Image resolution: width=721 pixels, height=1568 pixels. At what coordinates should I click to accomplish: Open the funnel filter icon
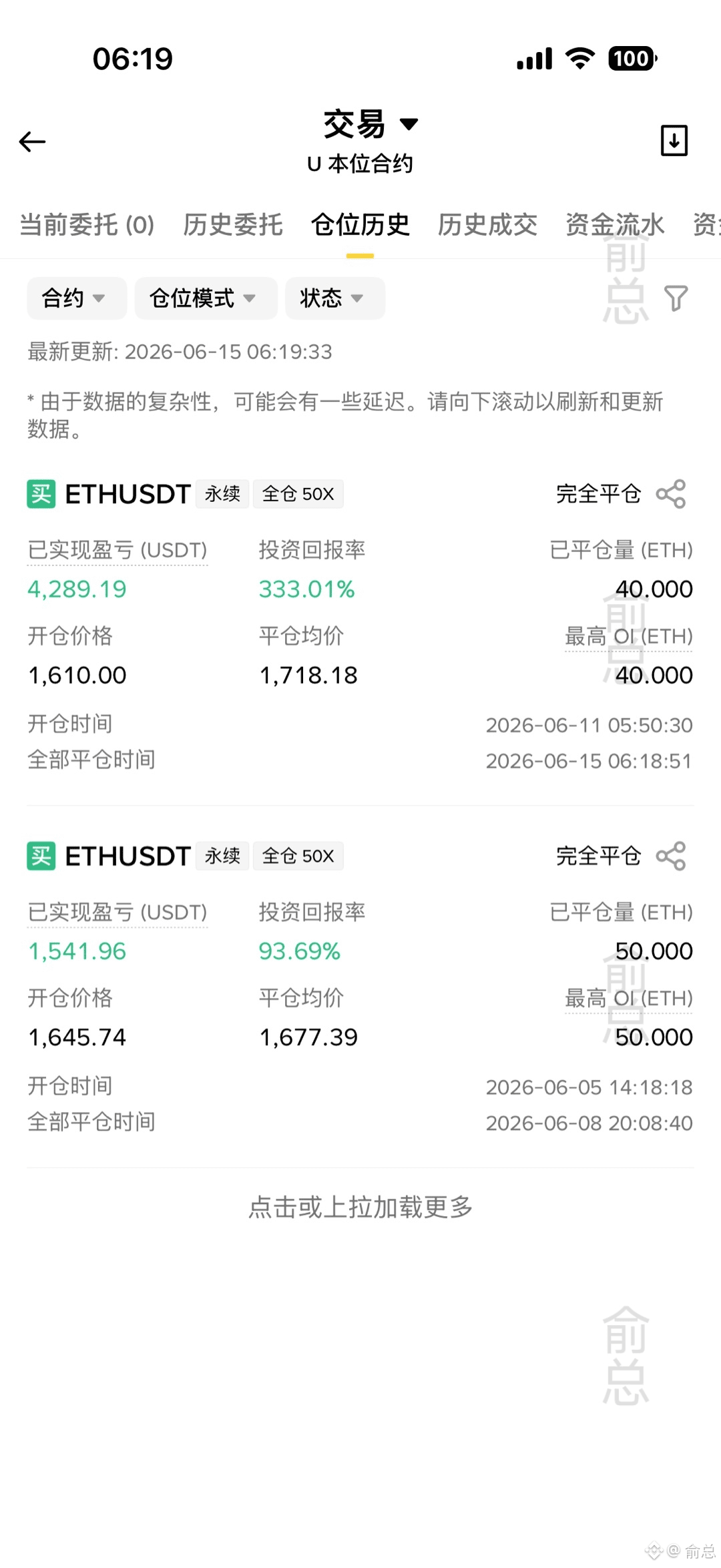[676, 298]
